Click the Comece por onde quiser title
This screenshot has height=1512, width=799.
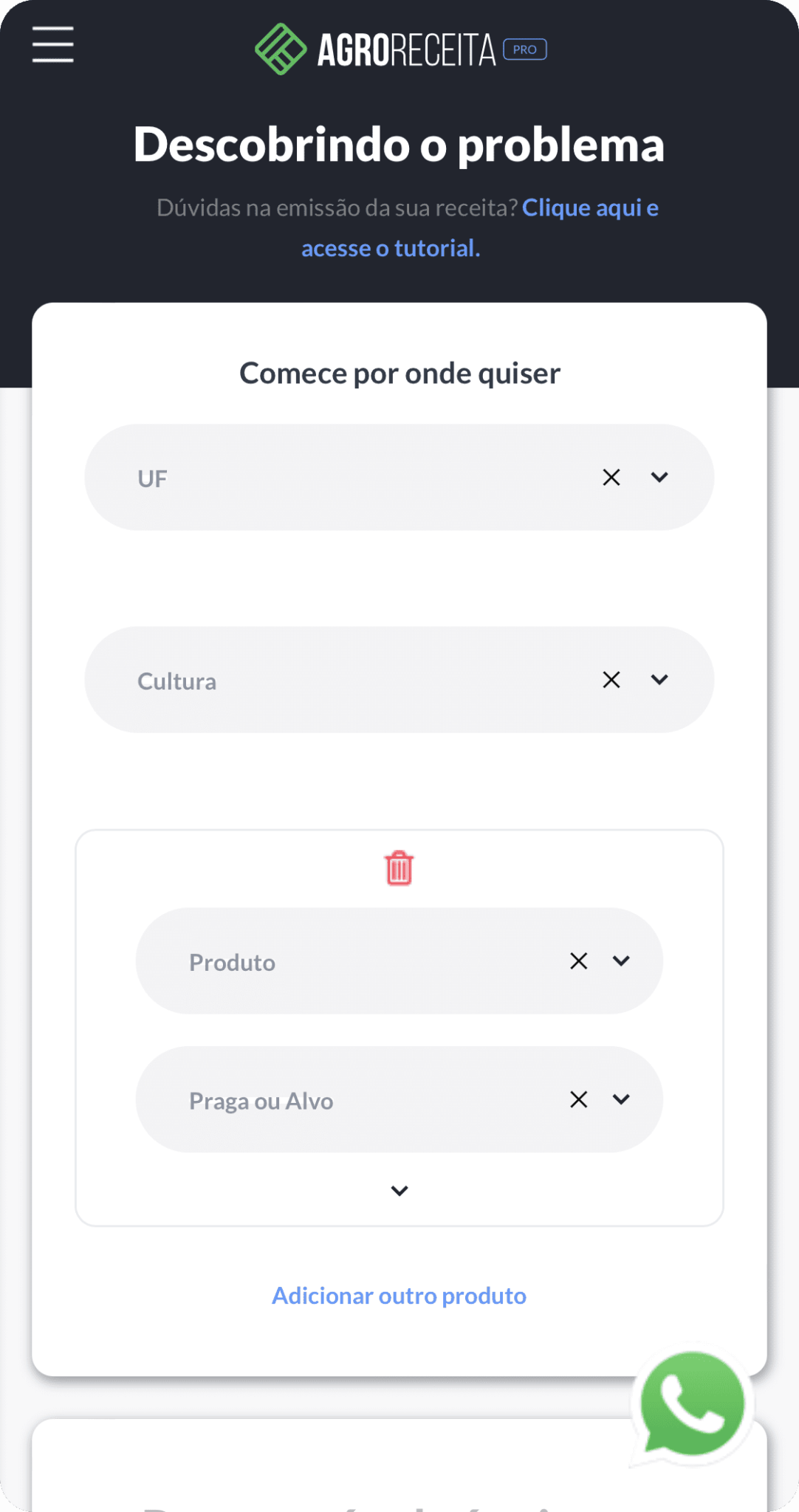coord(399,373)
